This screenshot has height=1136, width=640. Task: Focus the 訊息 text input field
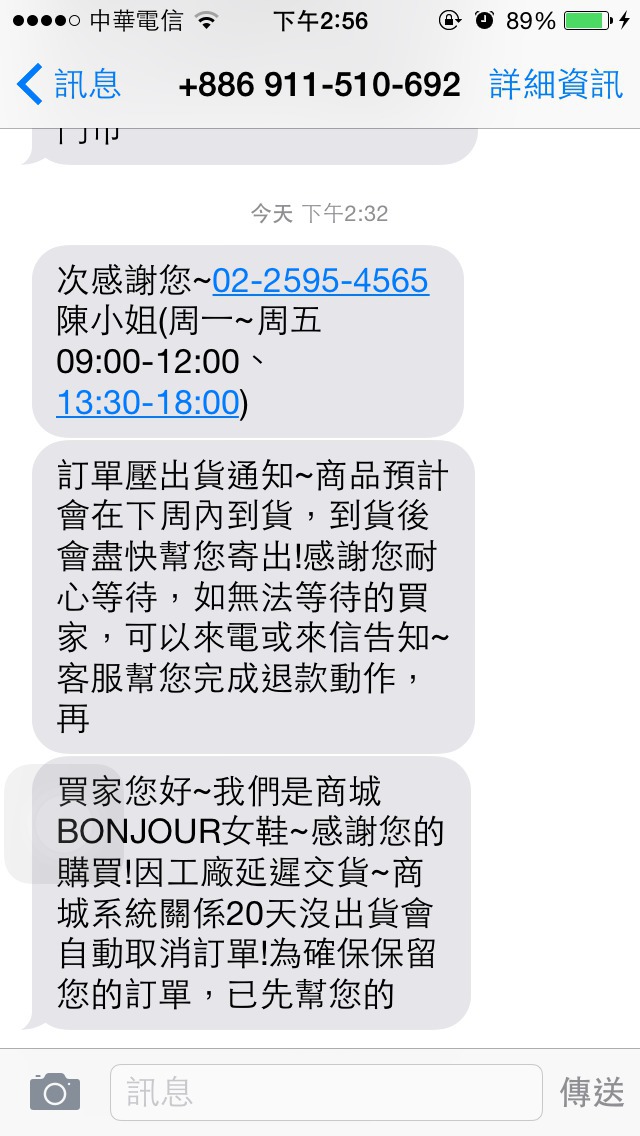click(x=326, y=1093)
